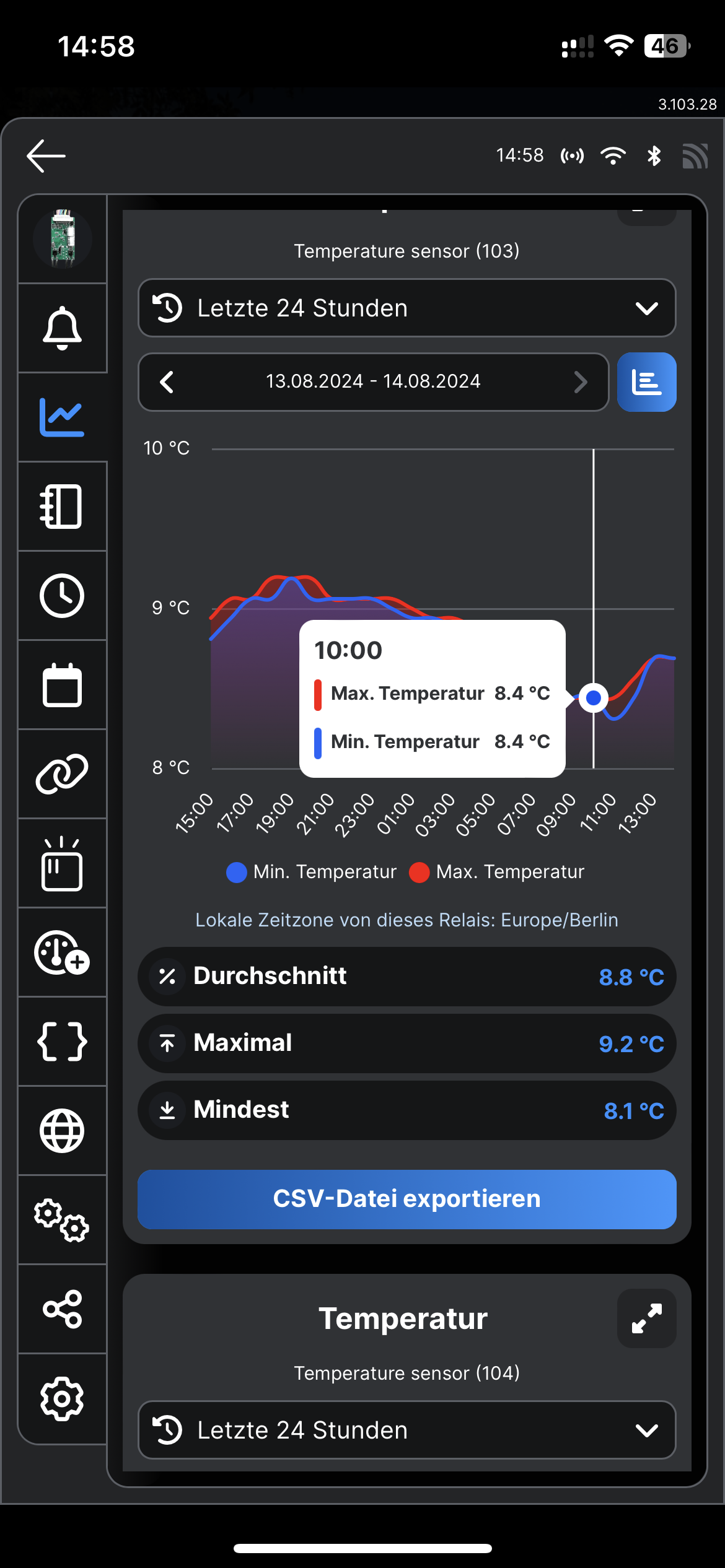Open the clock icon in the sidebar
The image size is (725, 1568).
tap(62, 596)
